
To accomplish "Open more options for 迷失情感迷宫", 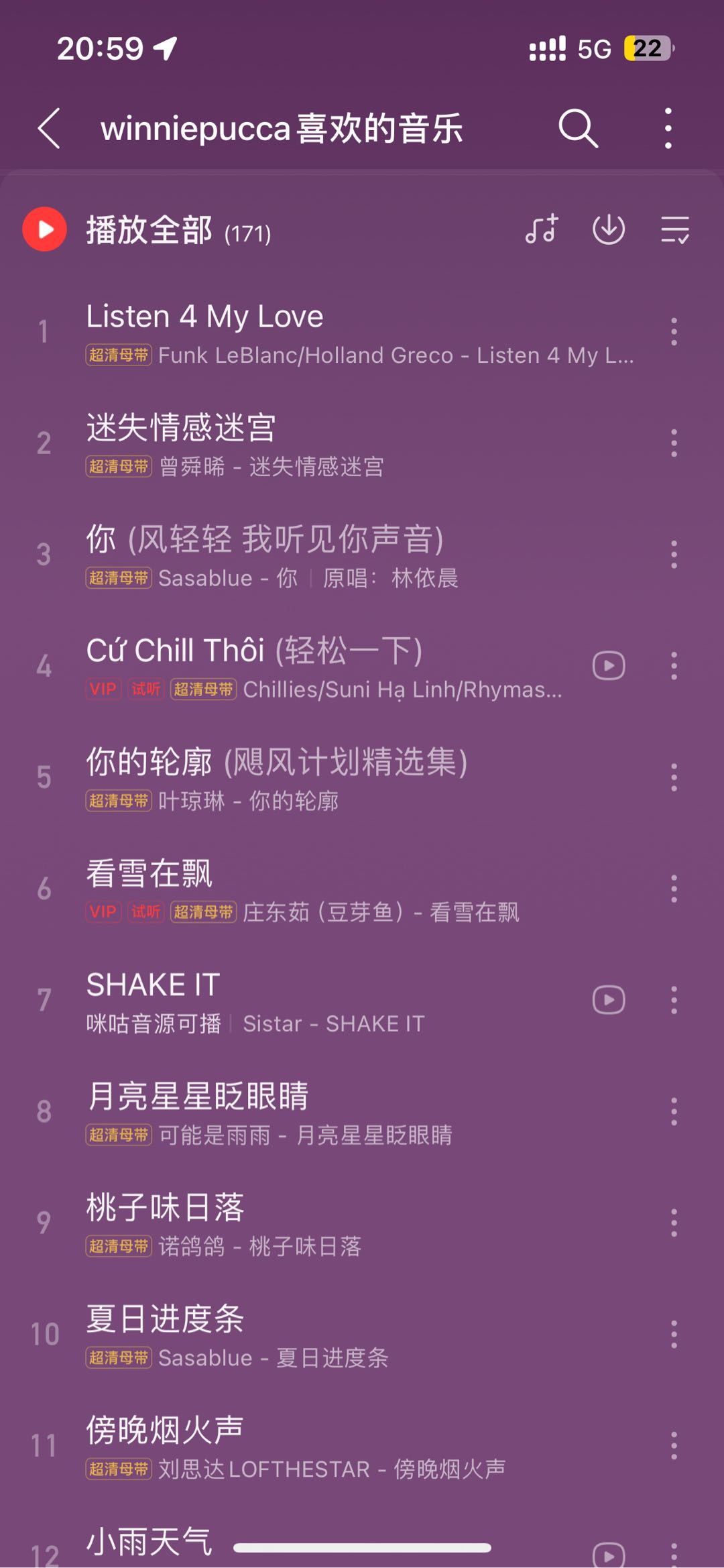I will (x=674, y=443).
